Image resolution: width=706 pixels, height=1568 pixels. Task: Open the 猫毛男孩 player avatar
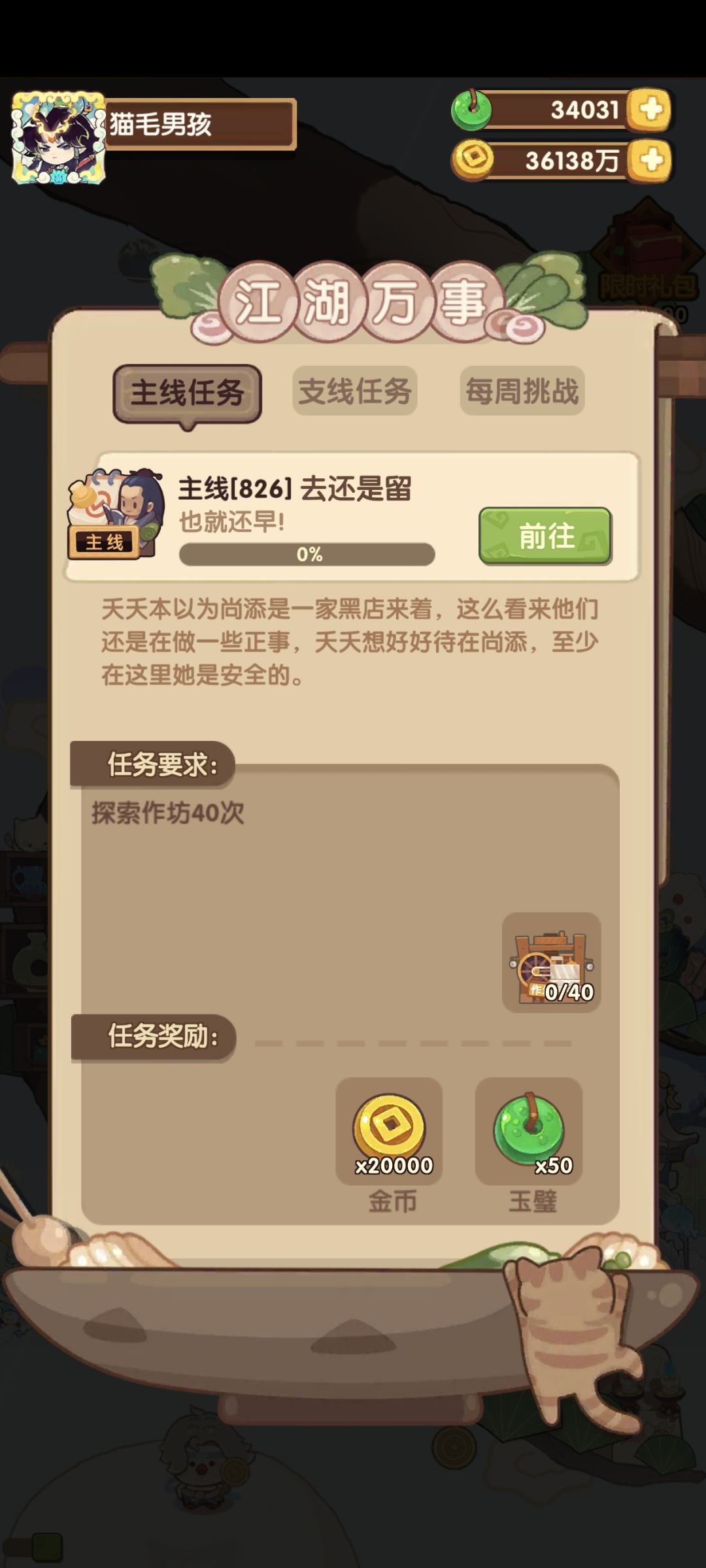point(59,138)
